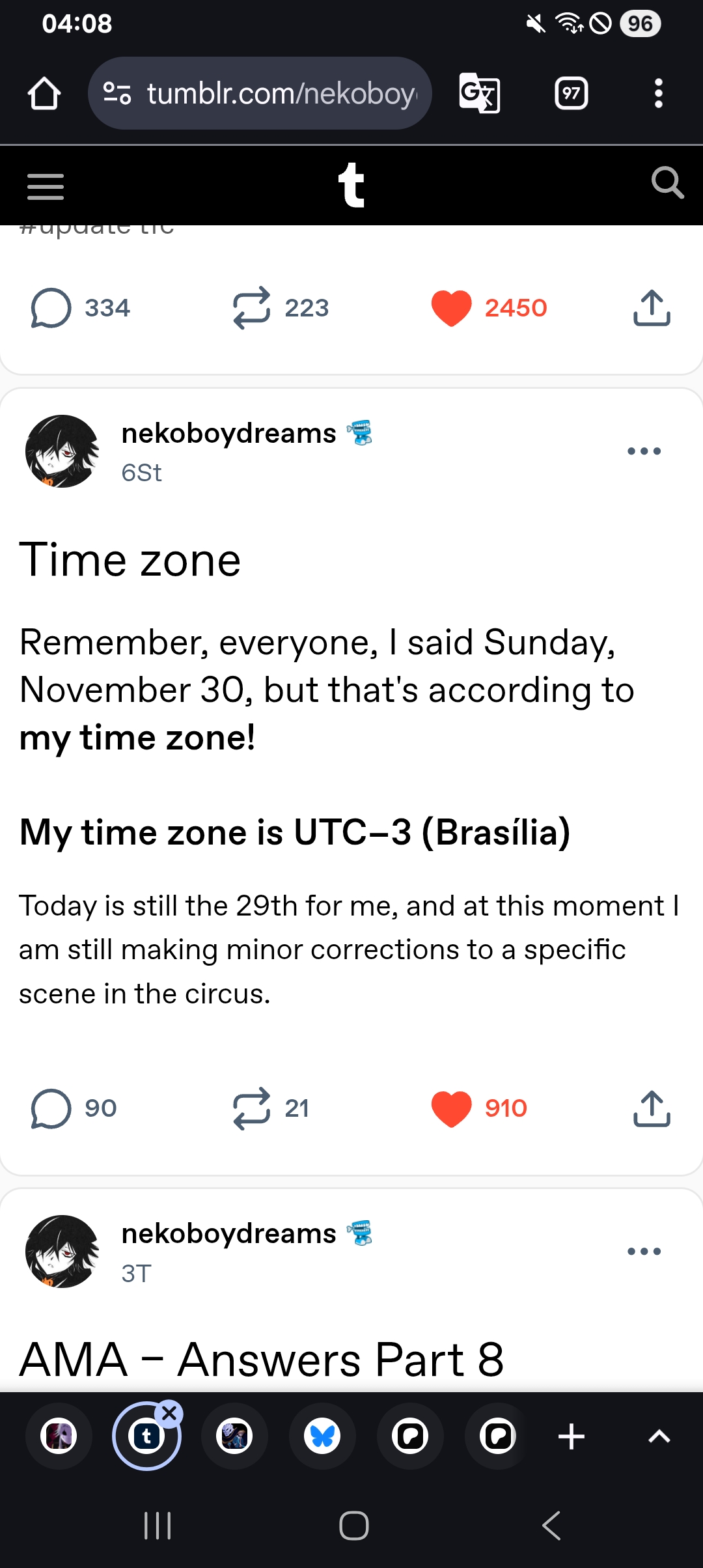The width and height of the screenshot is (703, 1568).
Task: Tap the tumblr.com address bar
Action: pos(260,94)
